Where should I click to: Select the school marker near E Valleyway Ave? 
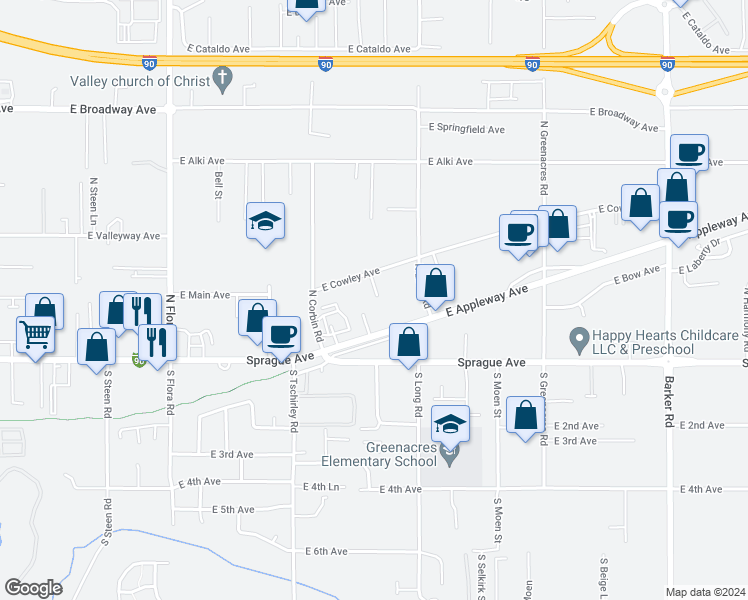click(266, 222)
